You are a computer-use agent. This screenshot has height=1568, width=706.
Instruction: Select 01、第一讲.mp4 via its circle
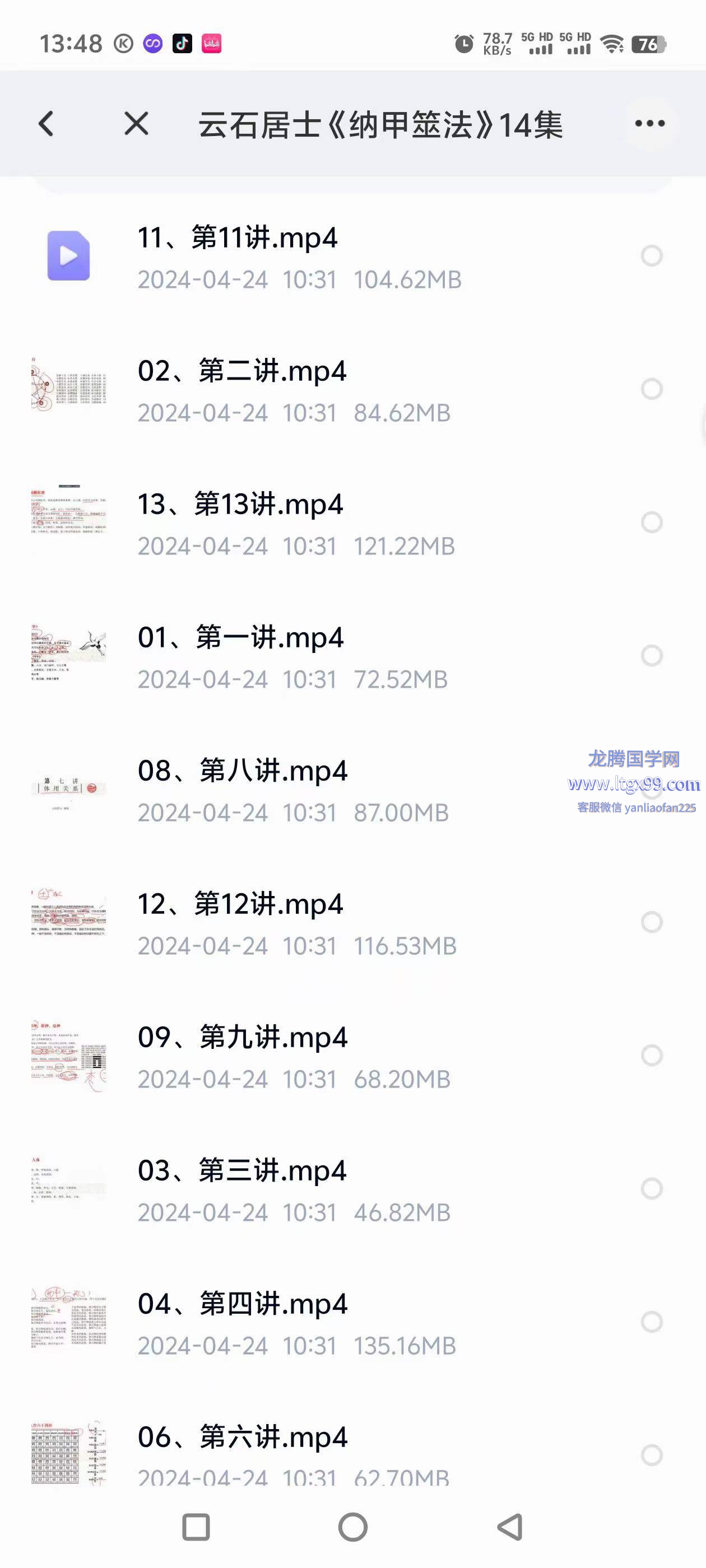click(651, 656)
